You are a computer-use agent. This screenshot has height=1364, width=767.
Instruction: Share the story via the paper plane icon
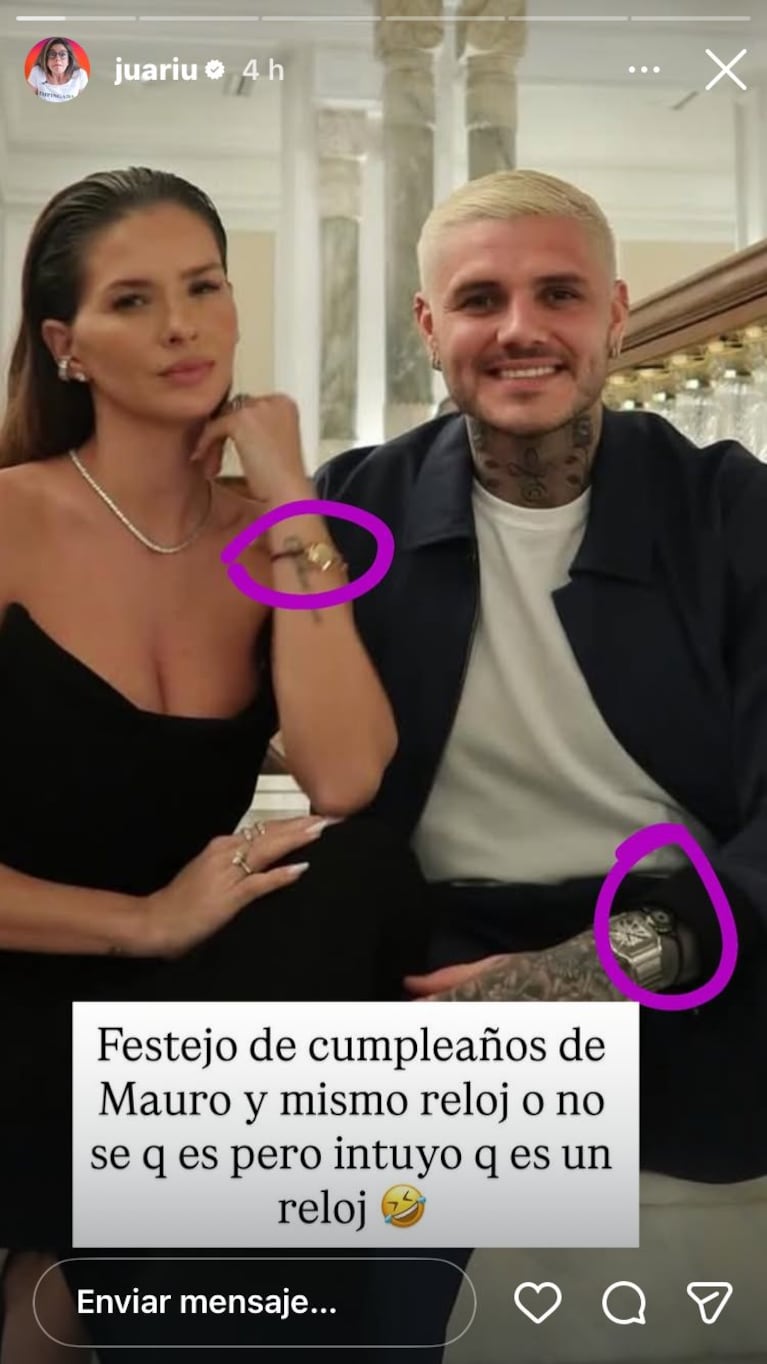click(708, 1302)
